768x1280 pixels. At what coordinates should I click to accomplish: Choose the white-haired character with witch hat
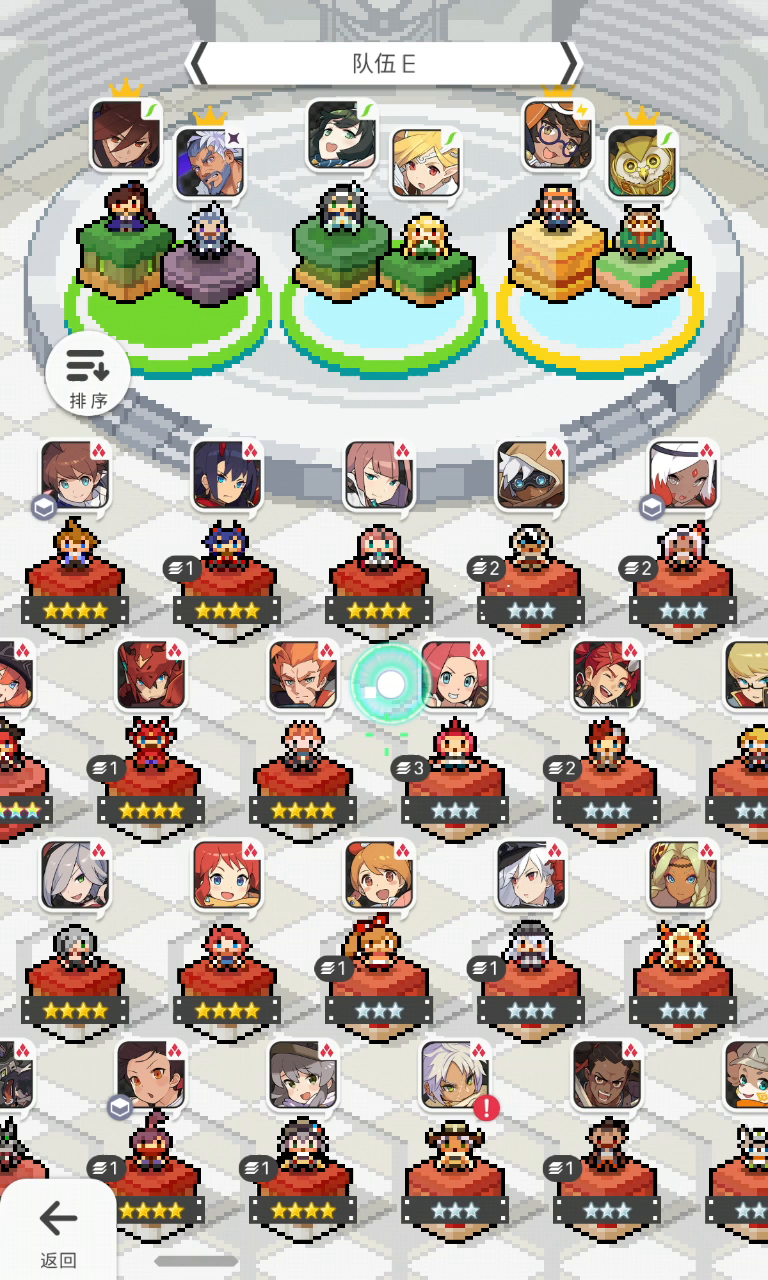531,874
